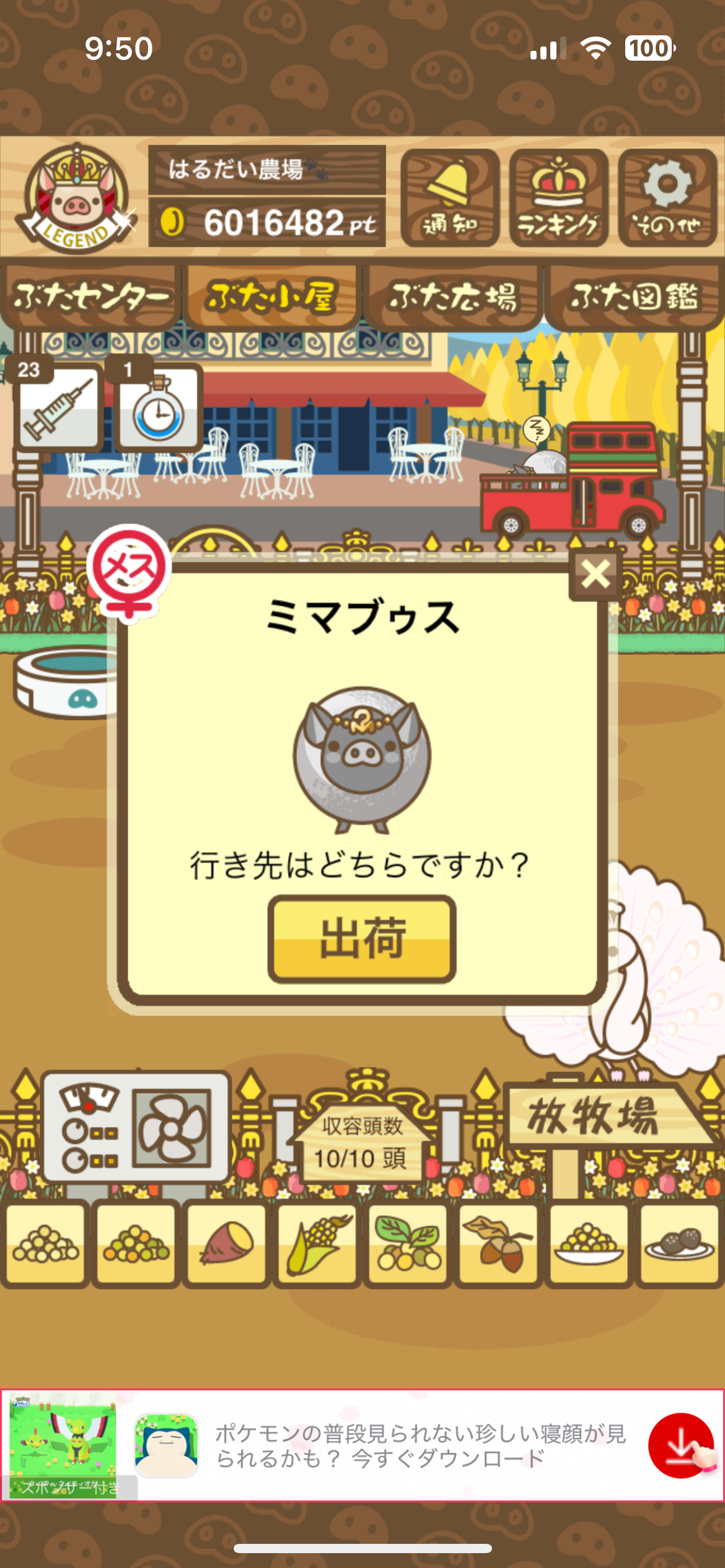
Task: Select the corn feed
Action: [x=317, y=1244]
